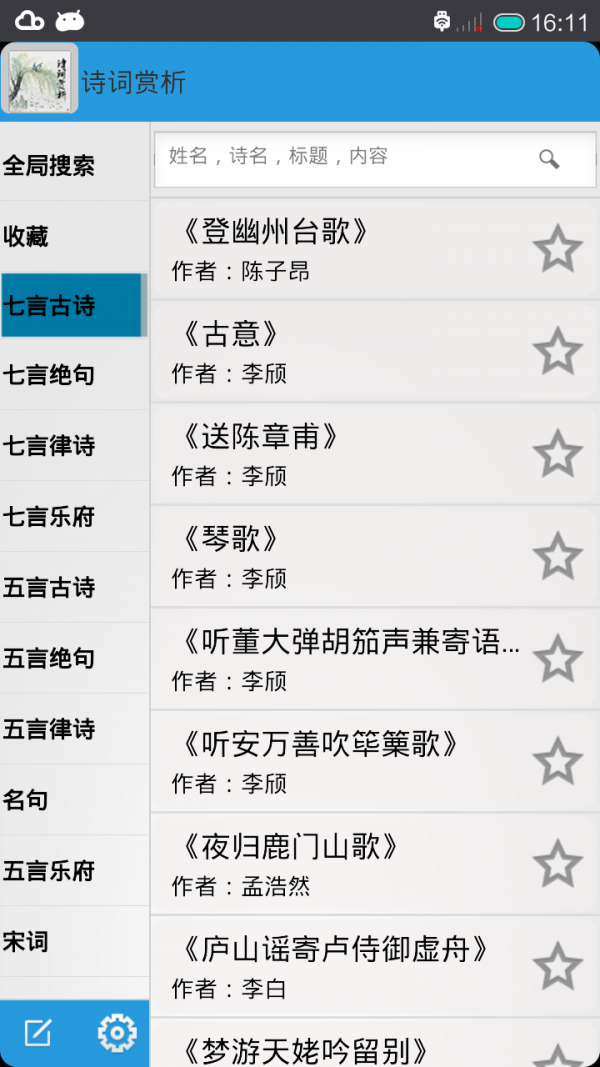
Task: Tap the edit note icon
Action: [37, 1033]
